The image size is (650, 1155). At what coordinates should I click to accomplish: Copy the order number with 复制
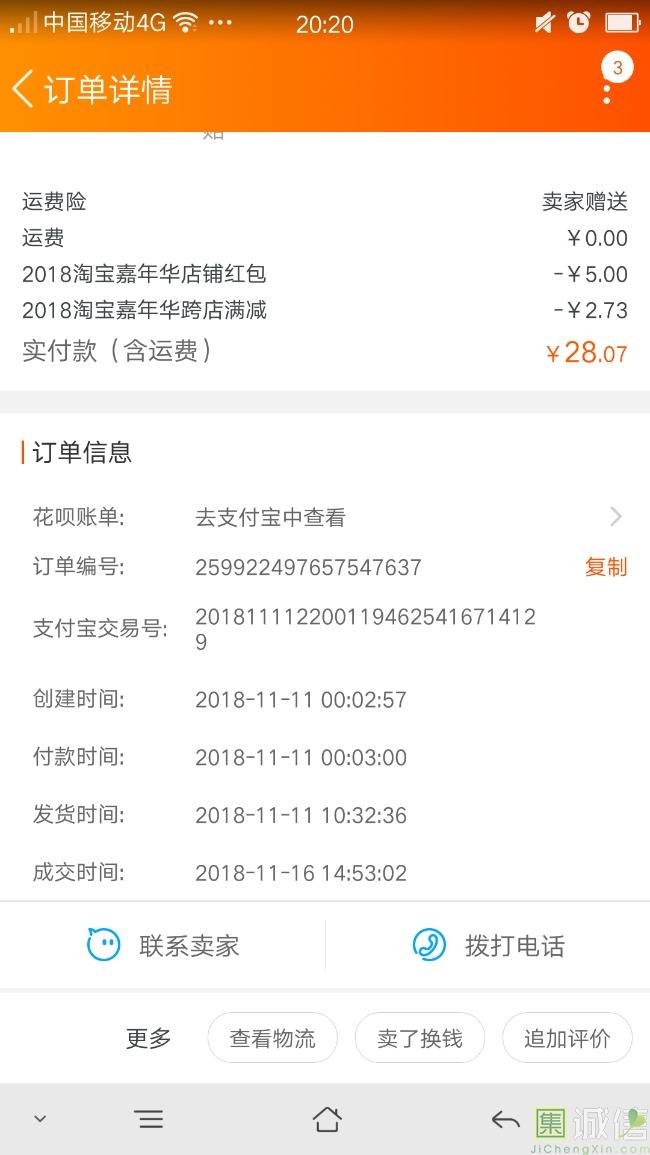605,567
